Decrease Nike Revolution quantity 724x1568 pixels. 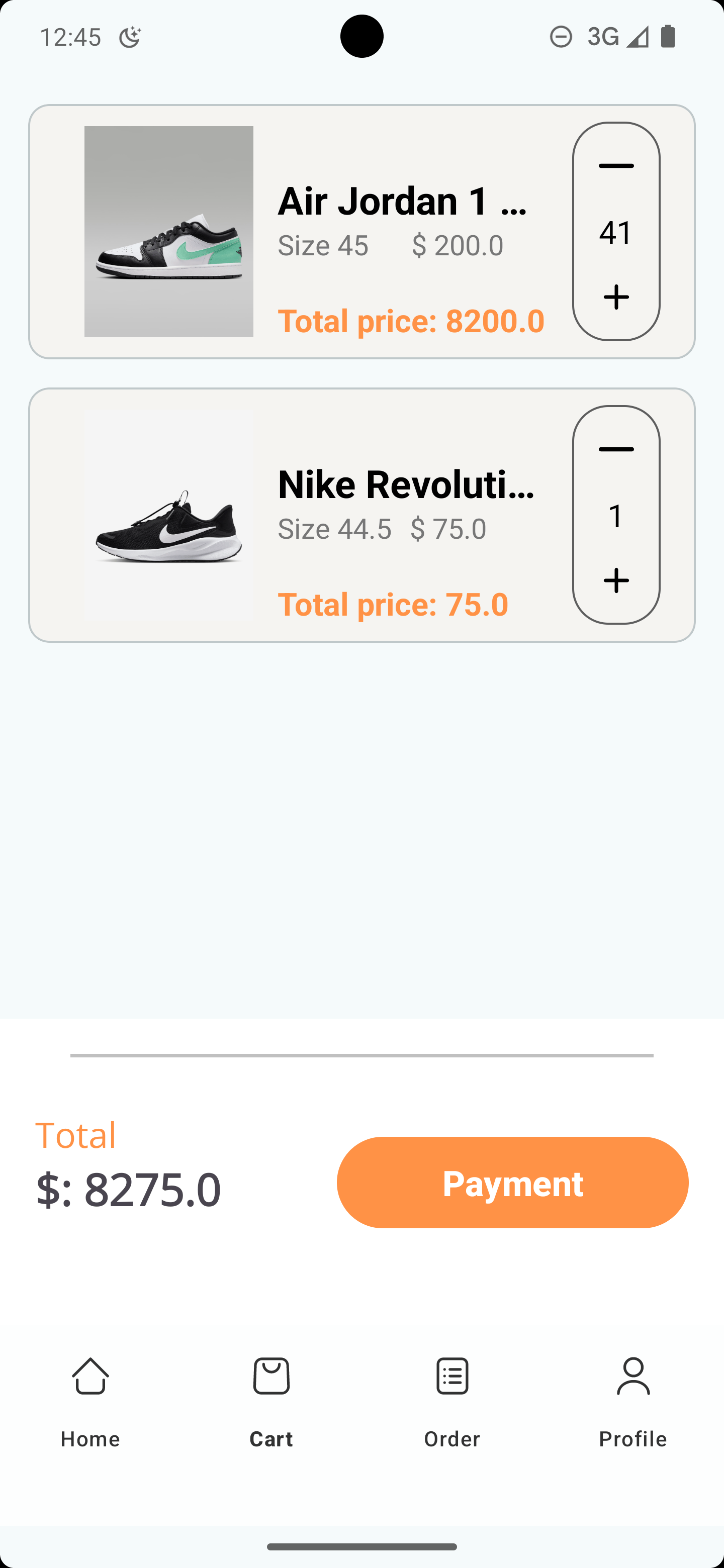coord(615,450)
